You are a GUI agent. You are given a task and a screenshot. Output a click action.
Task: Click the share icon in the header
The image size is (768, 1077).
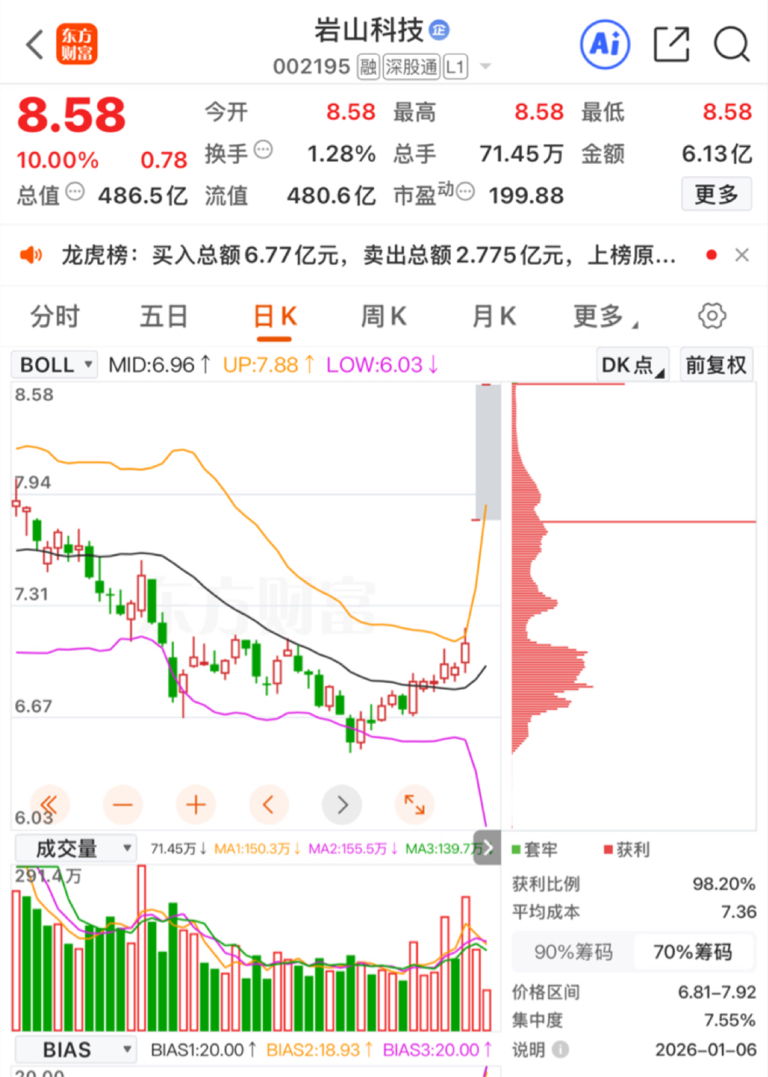[x=671, y=44]
